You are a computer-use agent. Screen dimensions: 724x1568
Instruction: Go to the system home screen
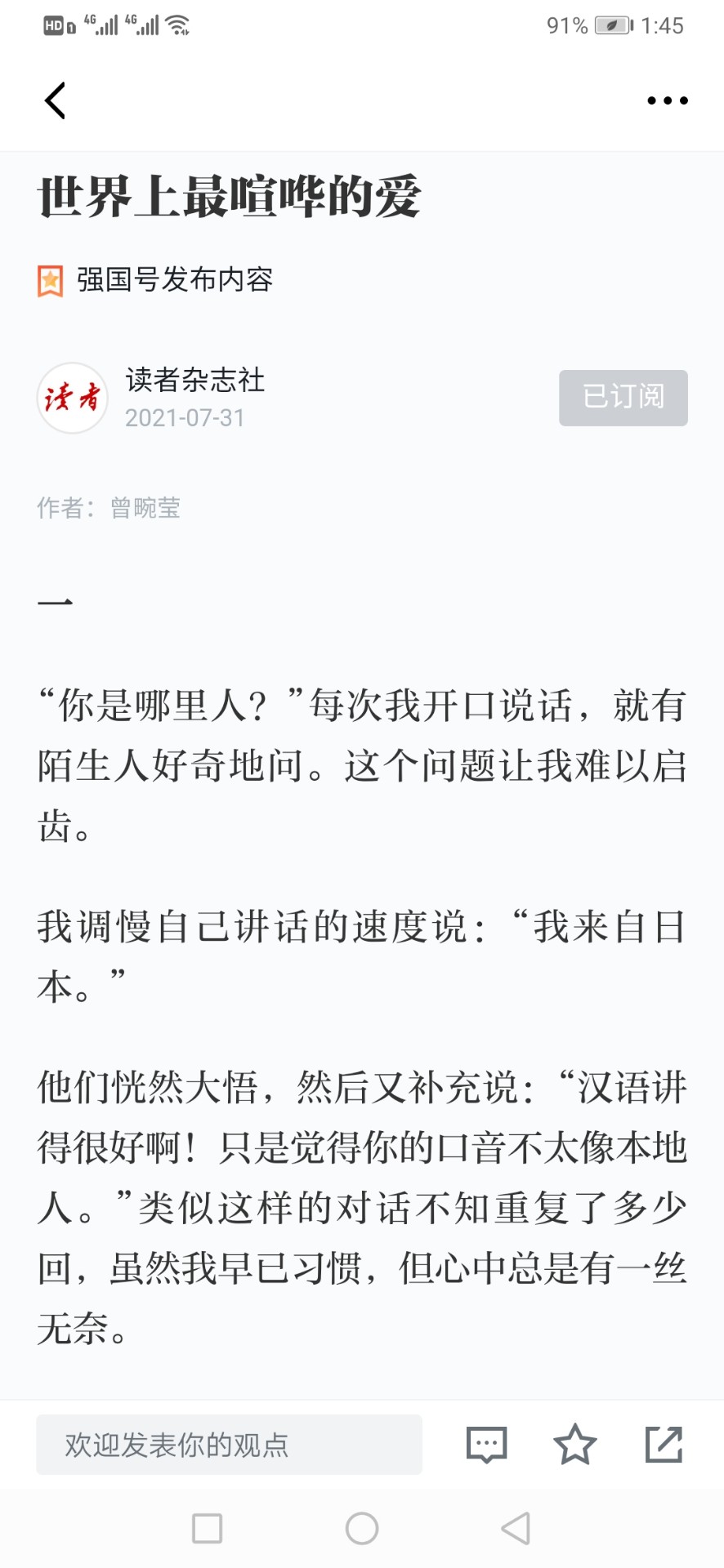coord(362,1528)
